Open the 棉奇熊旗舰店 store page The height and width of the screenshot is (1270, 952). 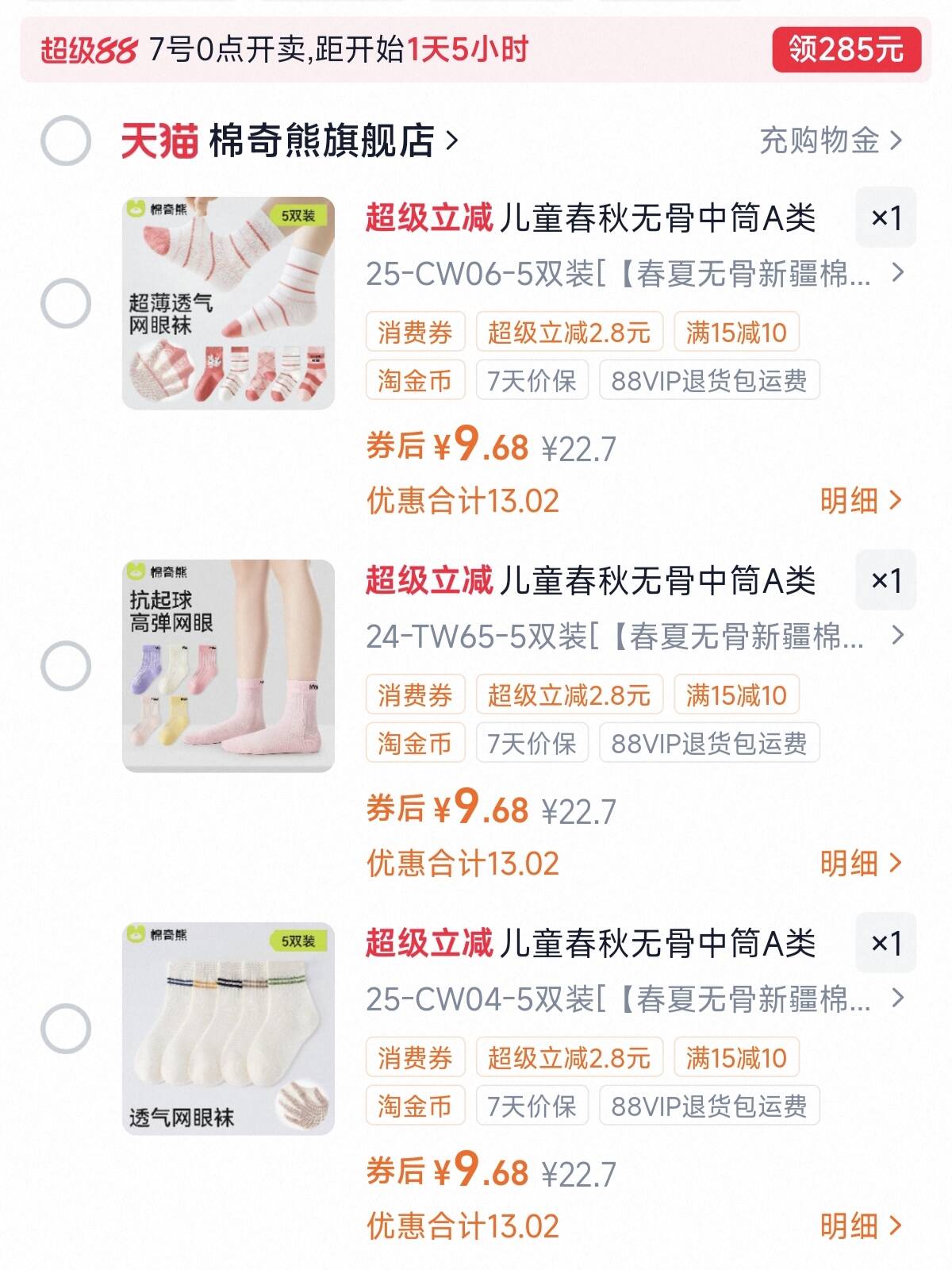tap(321, 141)
